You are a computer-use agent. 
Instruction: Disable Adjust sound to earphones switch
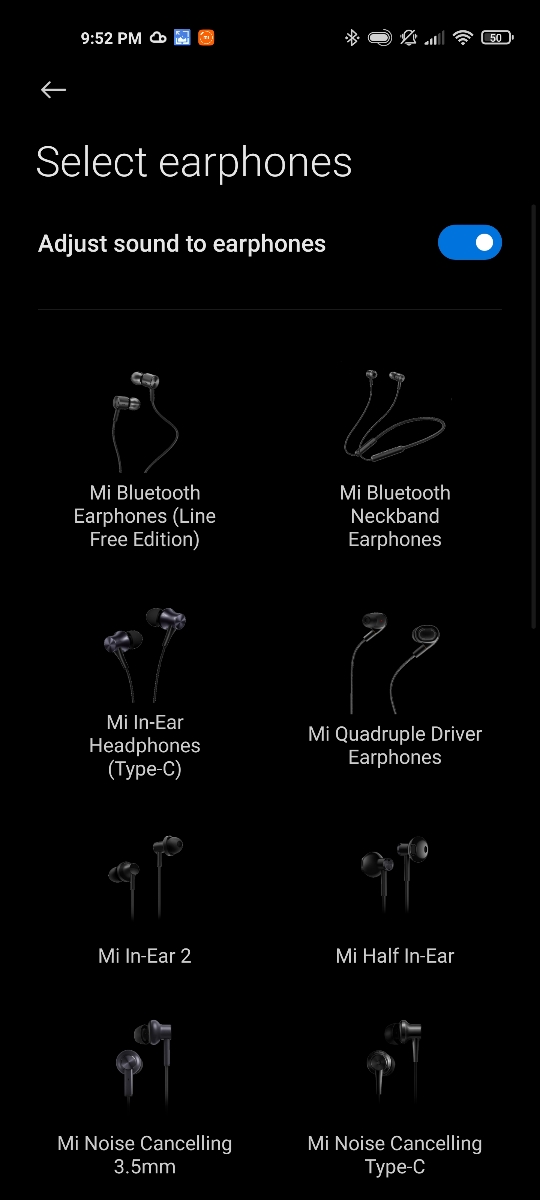click(x=469, y=243)
